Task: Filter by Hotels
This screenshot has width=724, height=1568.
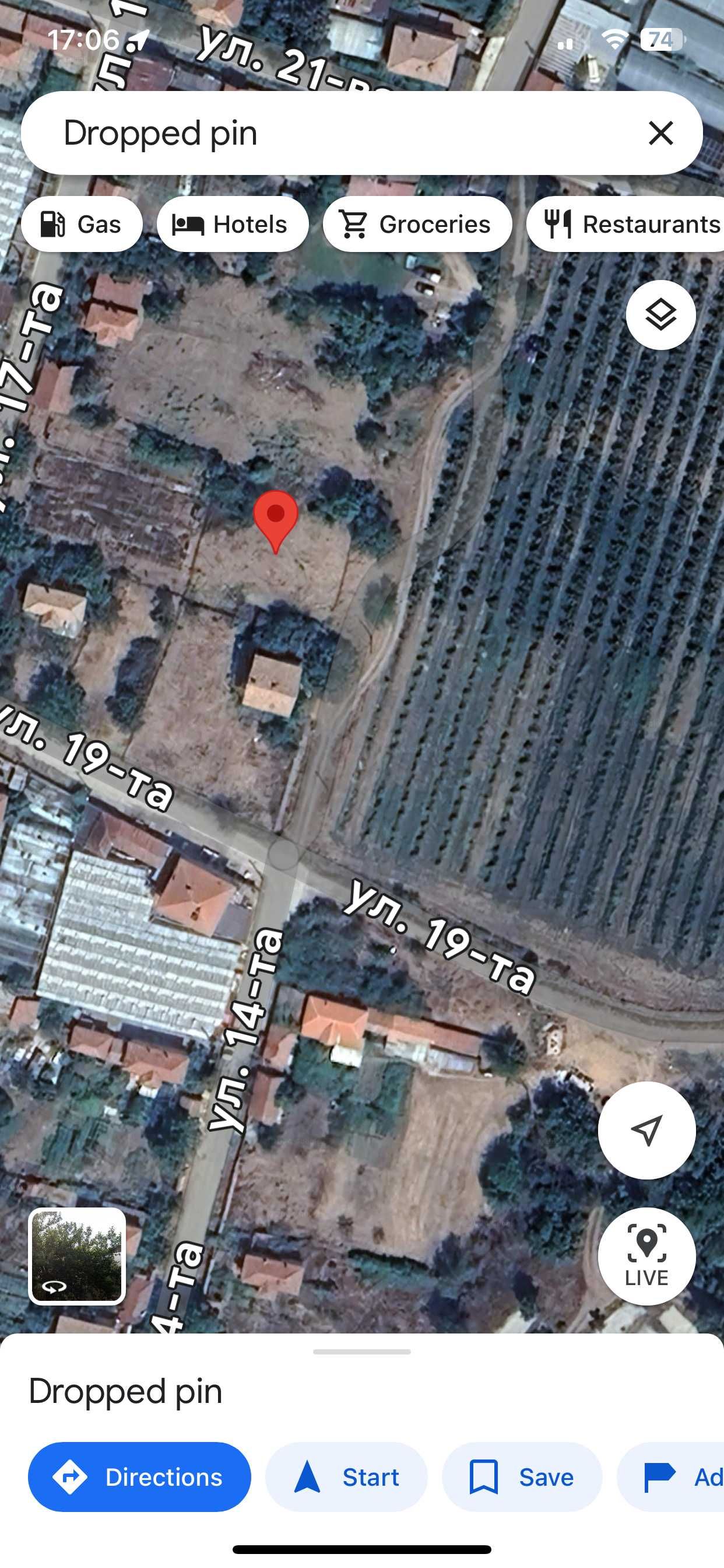Action: click(x=233, y=224)
